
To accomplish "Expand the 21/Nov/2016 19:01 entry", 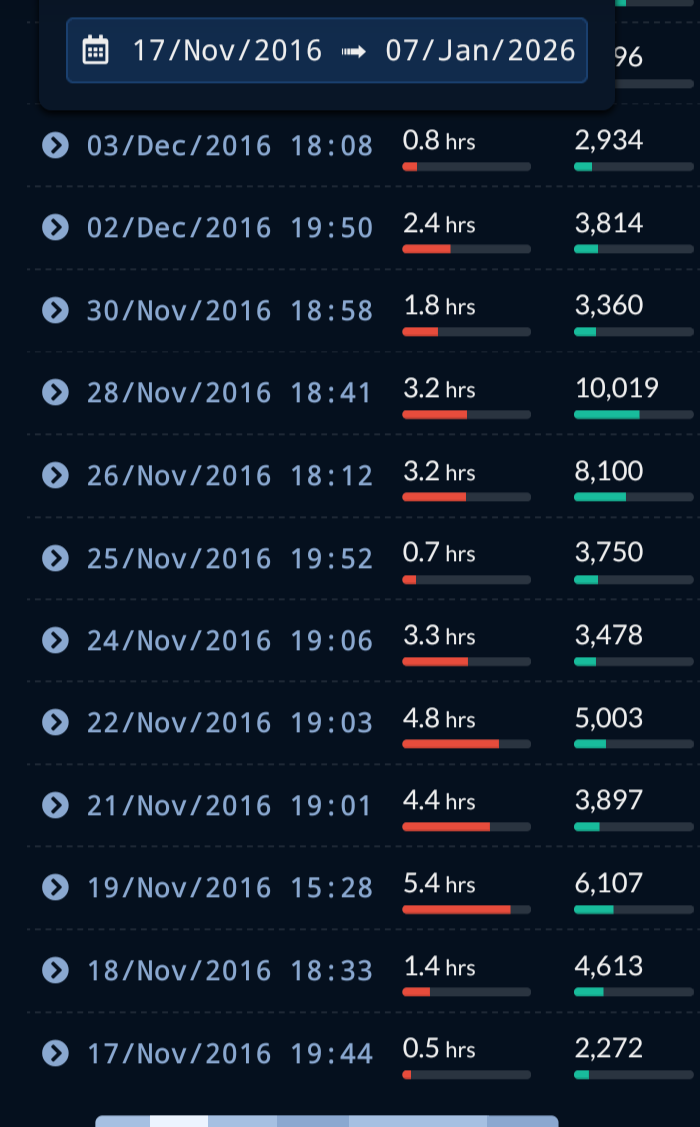I will coord(55,806).
